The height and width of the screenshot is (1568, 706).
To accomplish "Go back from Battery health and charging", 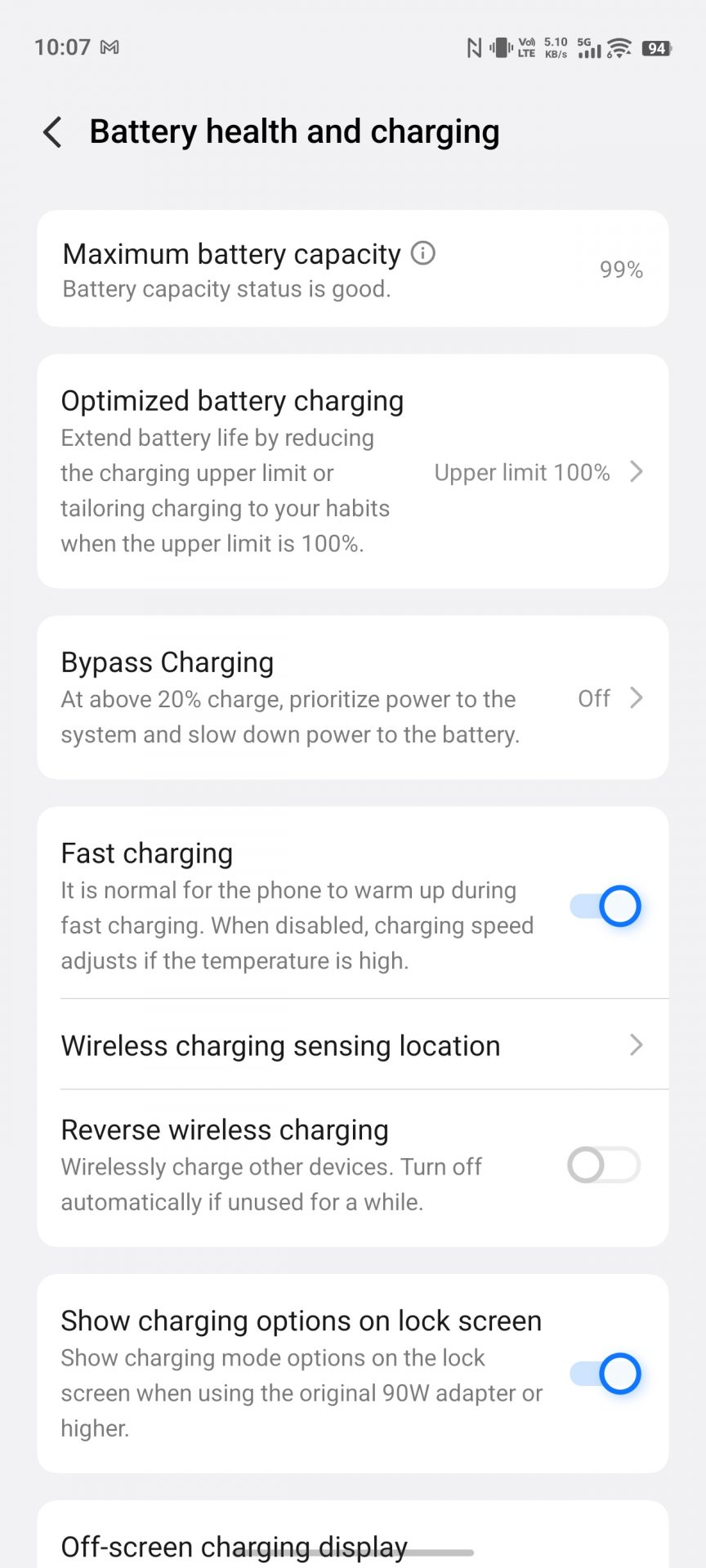I will (x=53, y=132).
